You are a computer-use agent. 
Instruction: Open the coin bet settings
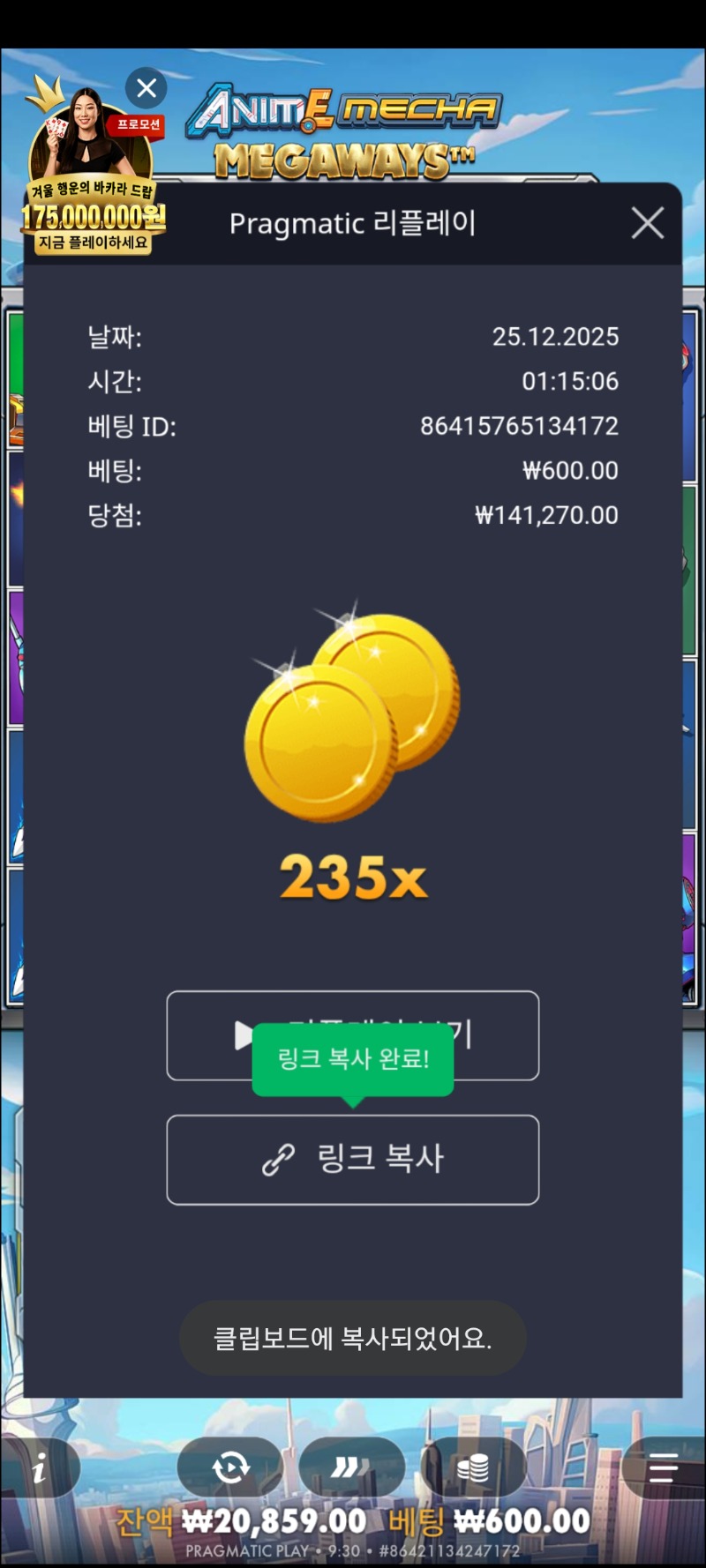click(473, 1467)
